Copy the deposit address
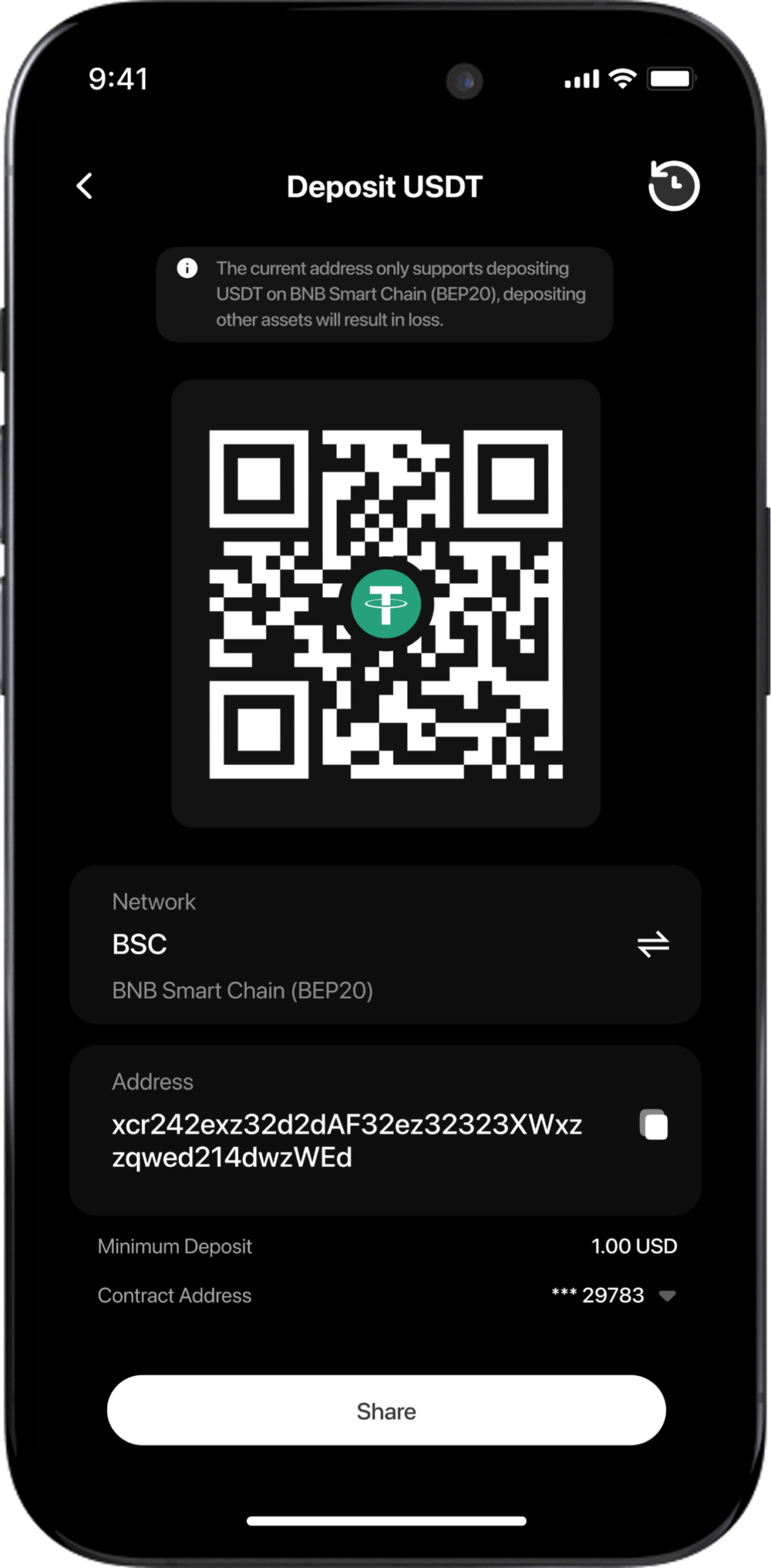Viewport: 771px width, 1568px height. (x=654, y=1125)
